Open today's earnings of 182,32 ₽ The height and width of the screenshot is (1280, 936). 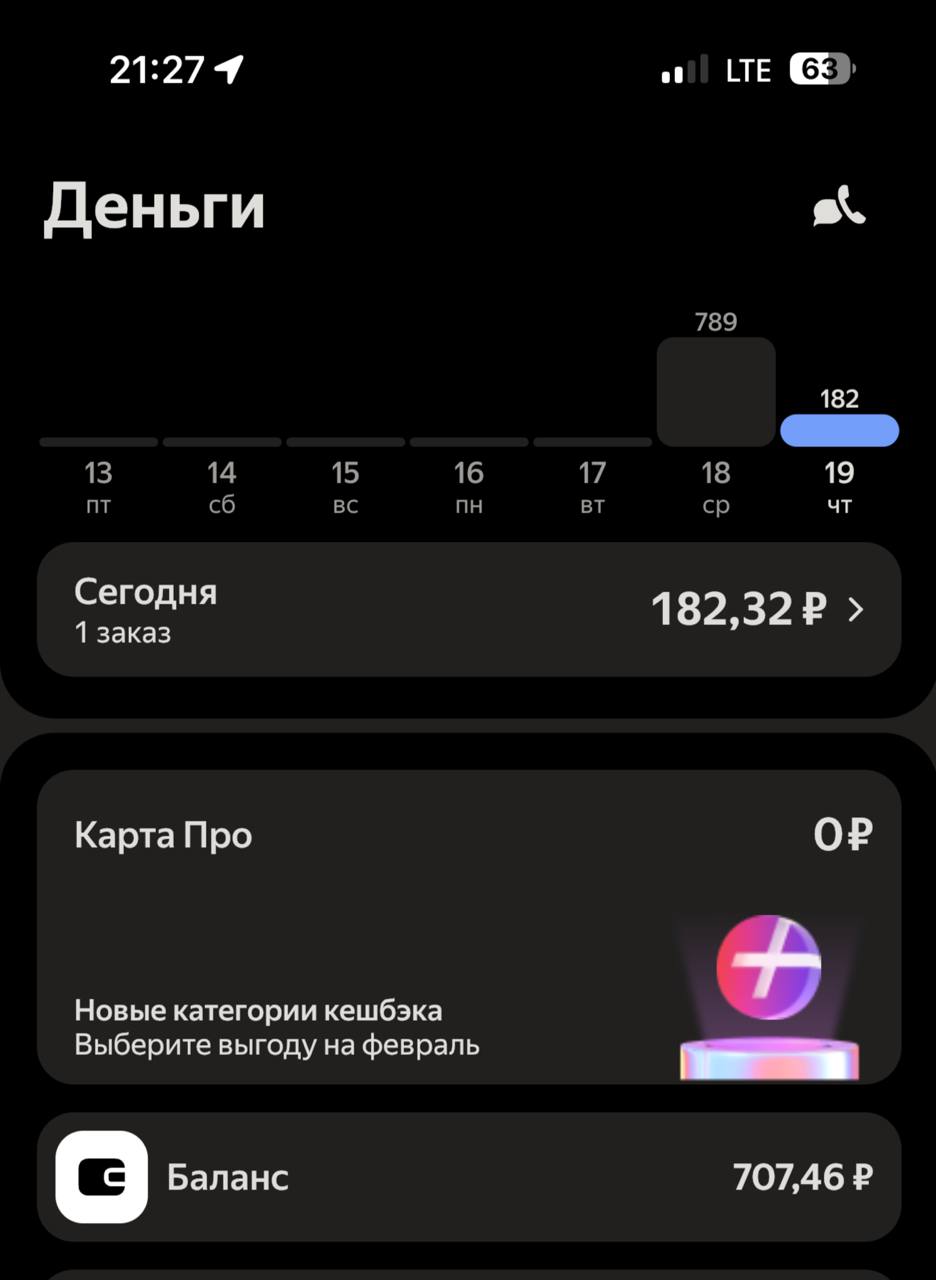[x=468, y=609]
